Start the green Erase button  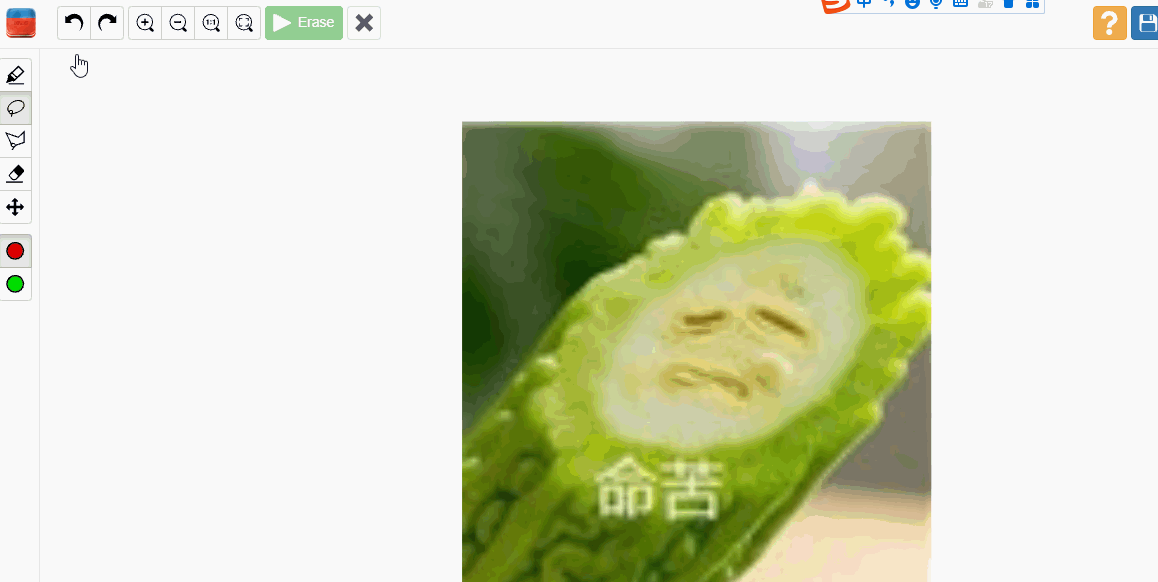[x=304, y=22]
